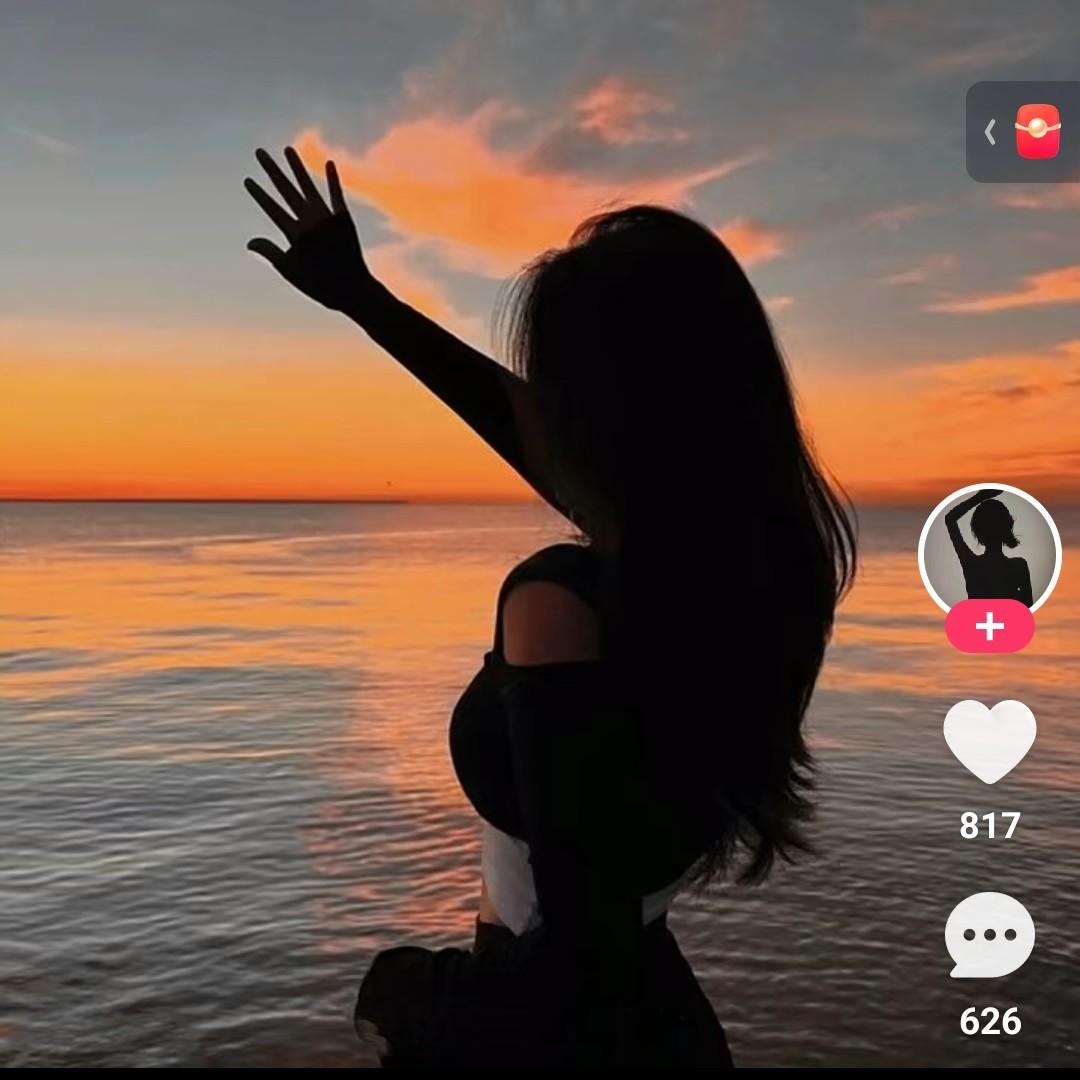The height and width of the screenshot is (1080, 1080).
Task: Like this video with the heart icon
Action: click(989, 741)
